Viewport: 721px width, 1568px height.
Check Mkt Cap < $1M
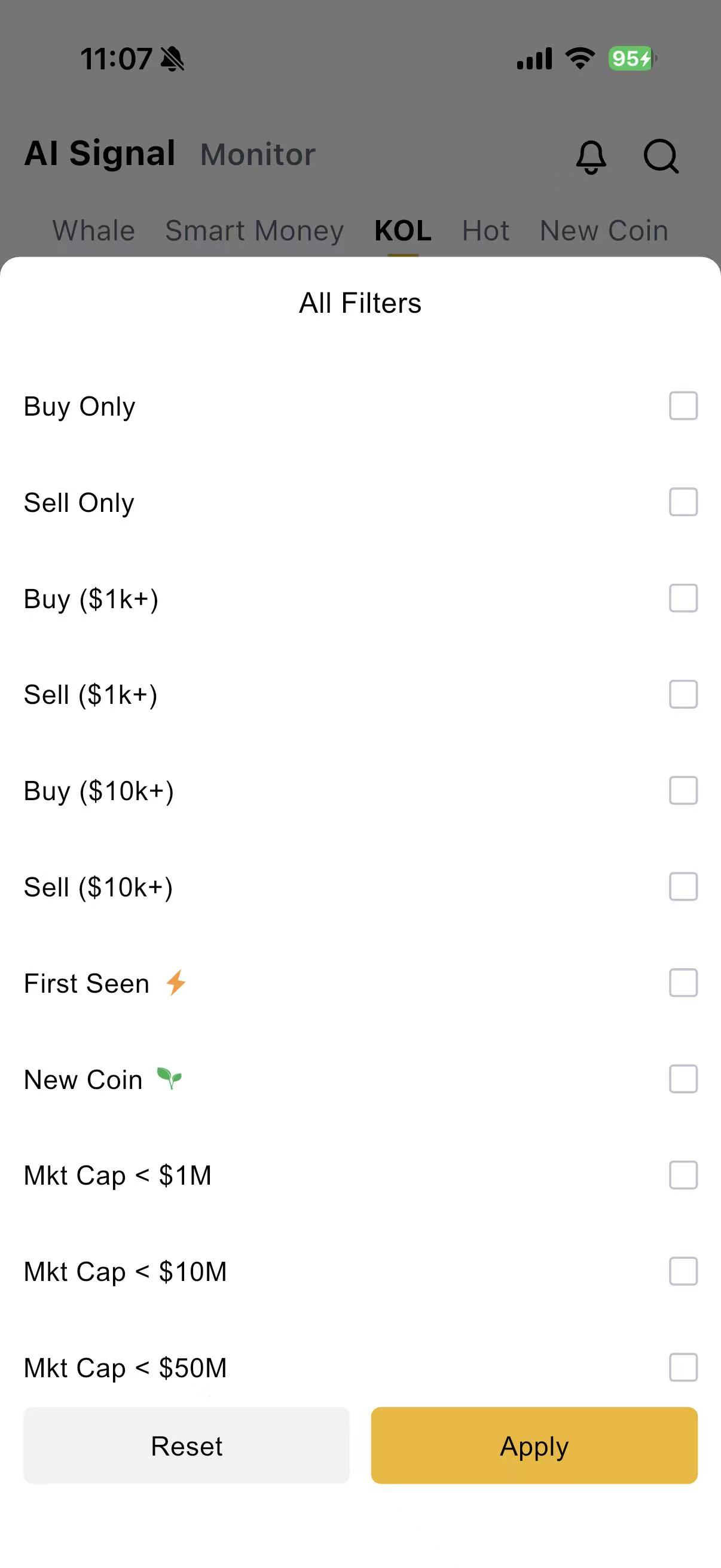683,1175
